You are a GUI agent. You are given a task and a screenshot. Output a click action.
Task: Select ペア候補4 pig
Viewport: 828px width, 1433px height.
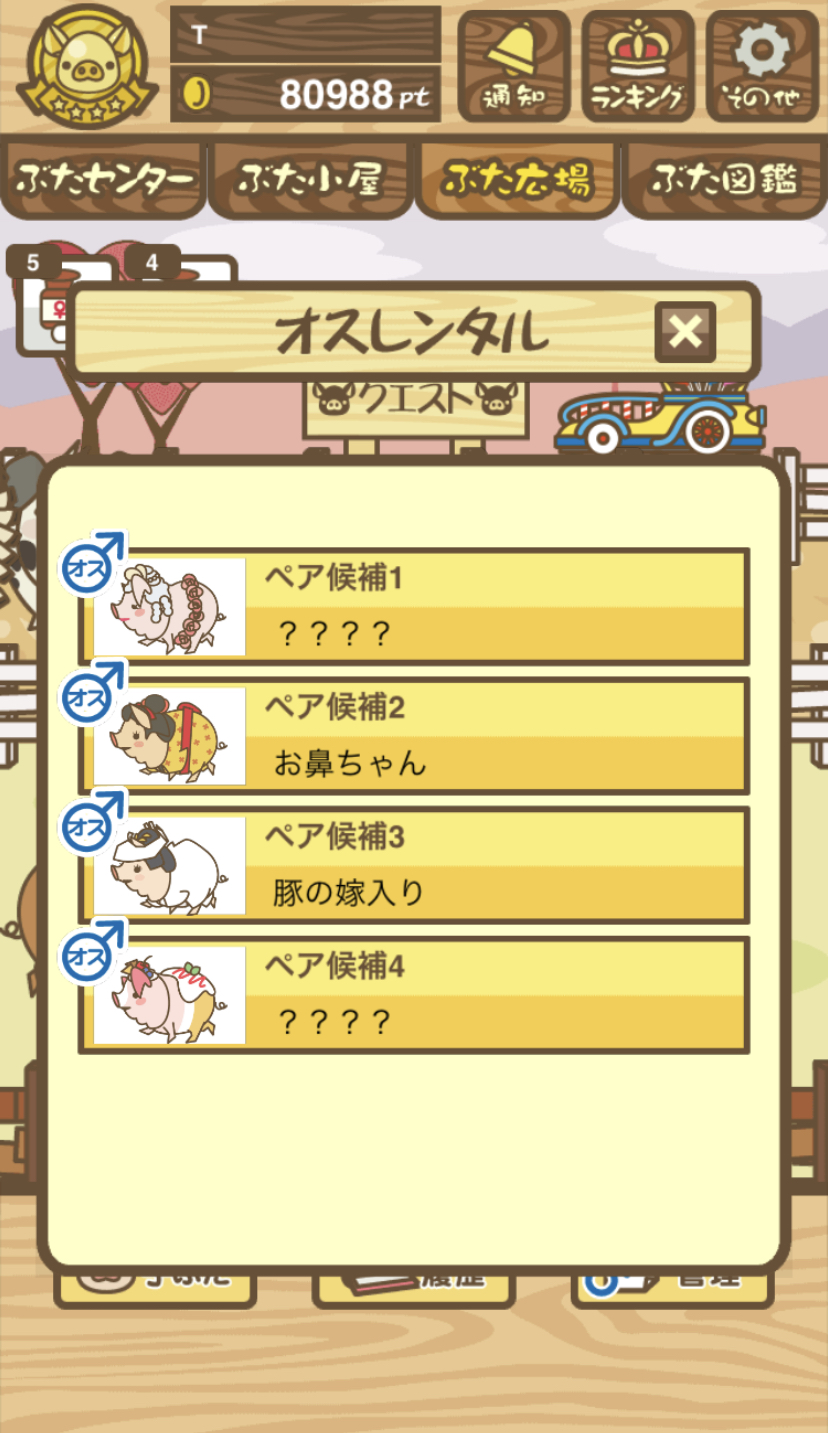click(414, 994)
